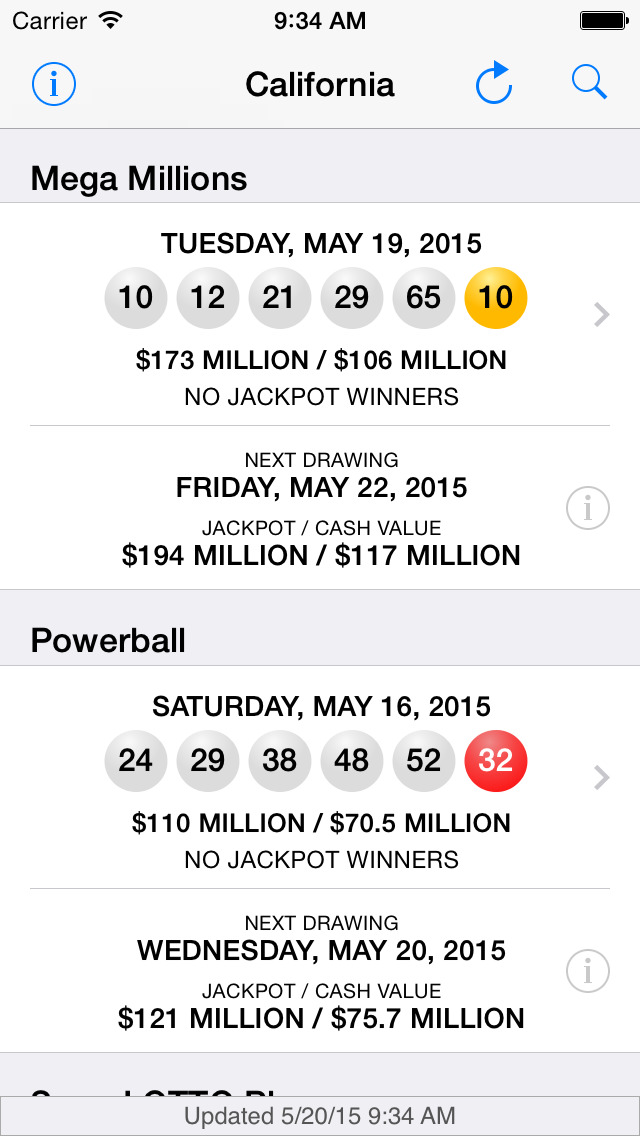This screenshot has width=640, height=1136.
Task: Refresh the lottery results
Action: (x=494, y=84)
